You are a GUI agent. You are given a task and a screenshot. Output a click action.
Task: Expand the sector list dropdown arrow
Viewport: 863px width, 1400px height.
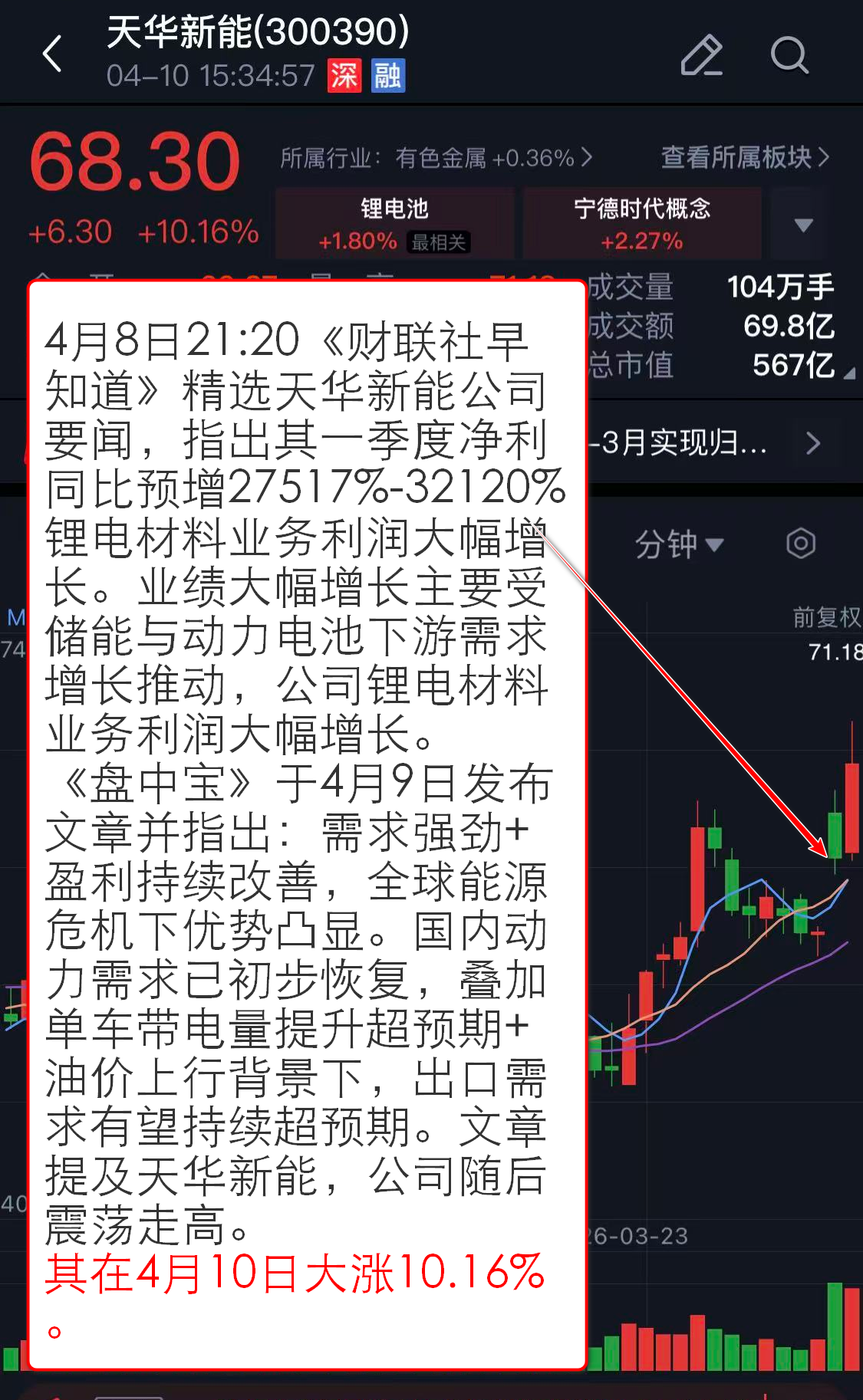tap(803, 225)
